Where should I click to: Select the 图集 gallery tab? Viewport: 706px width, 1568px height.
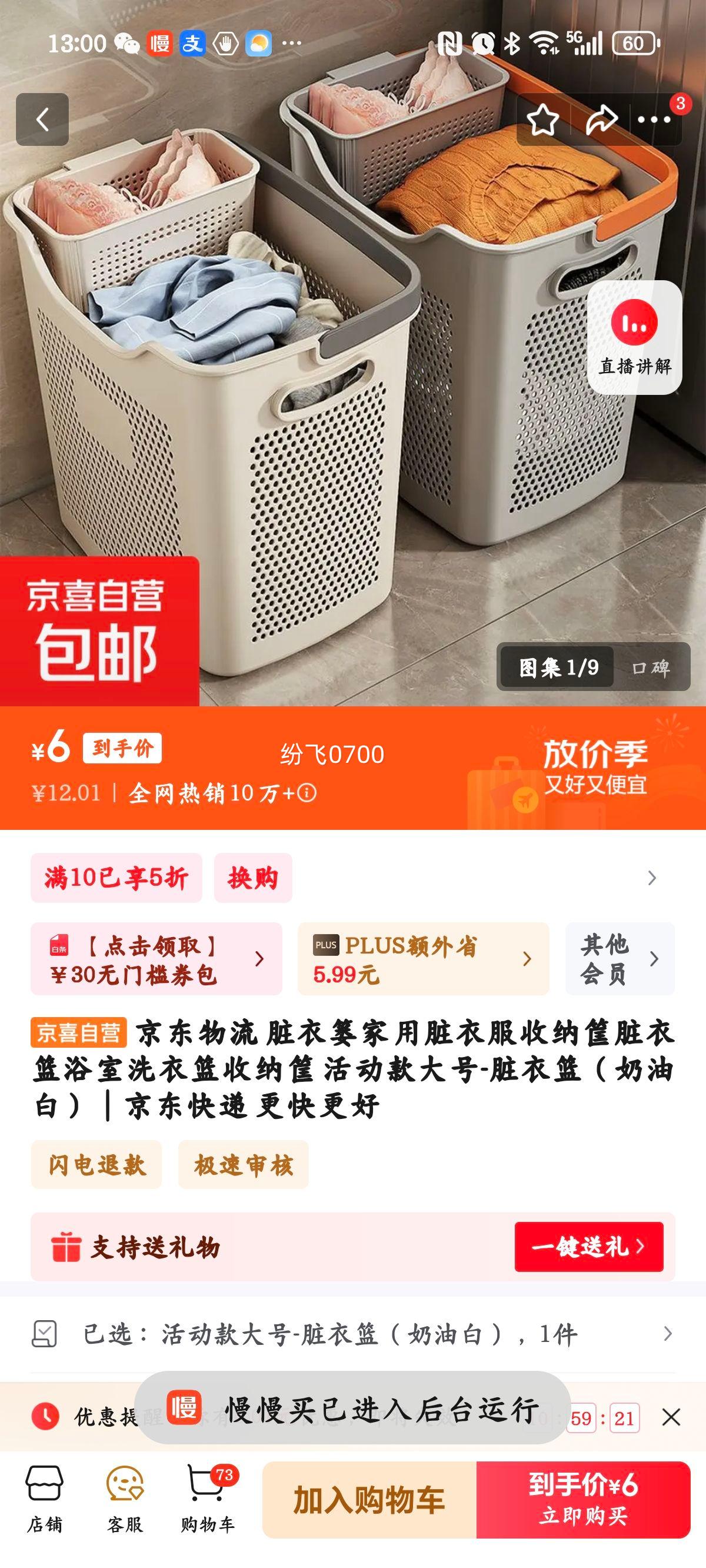558,667
